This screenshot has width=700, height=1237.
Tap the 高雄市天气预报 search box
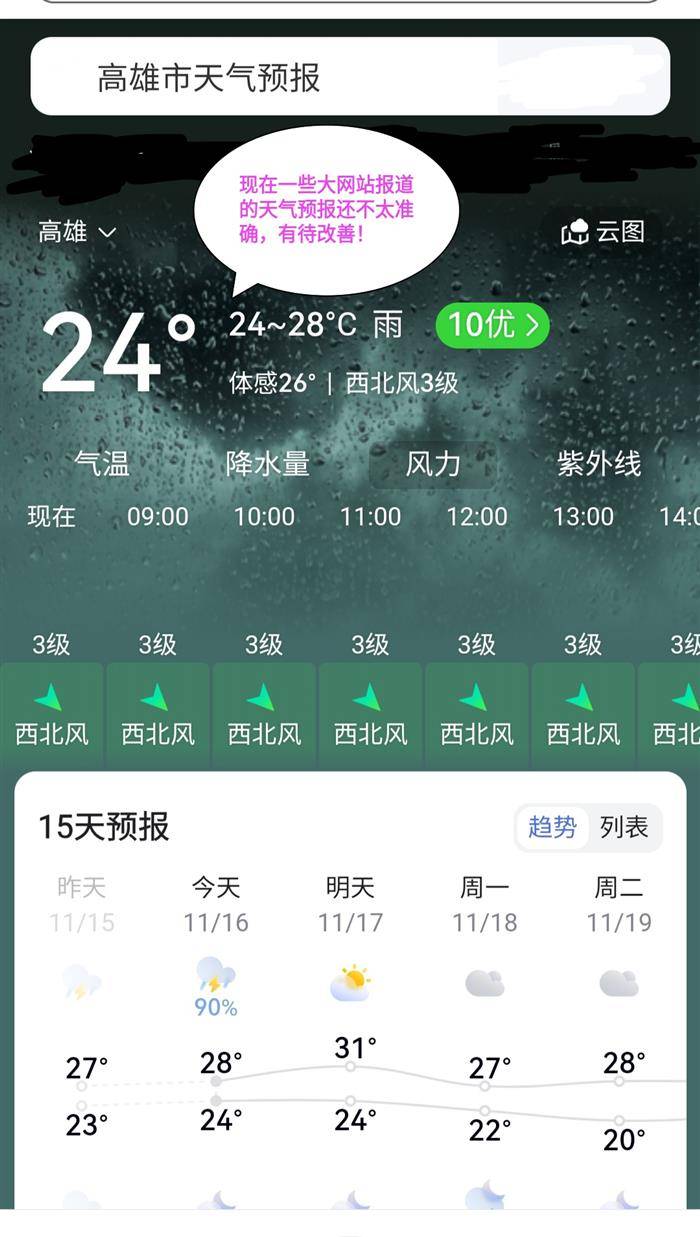(350, 77)
